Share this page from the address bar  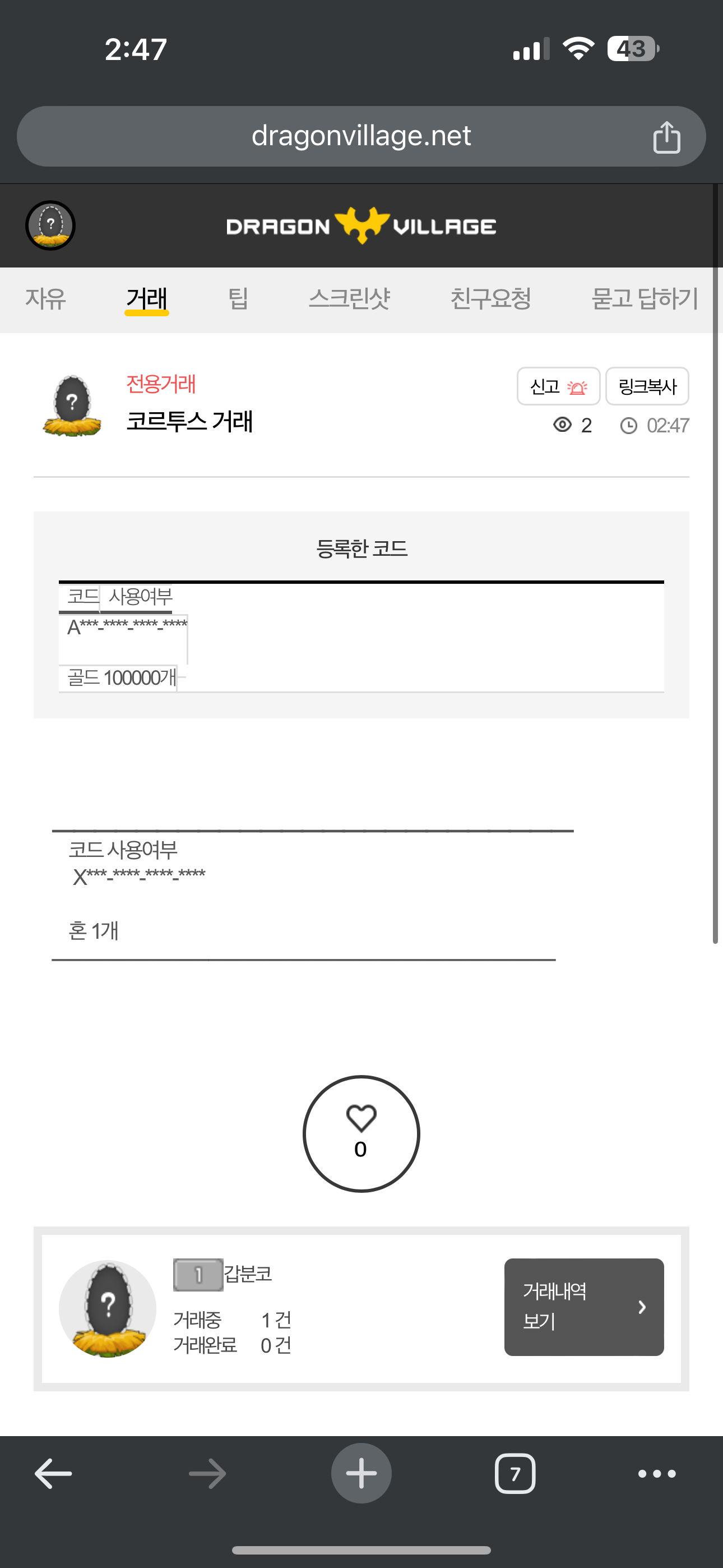point(666,137)
